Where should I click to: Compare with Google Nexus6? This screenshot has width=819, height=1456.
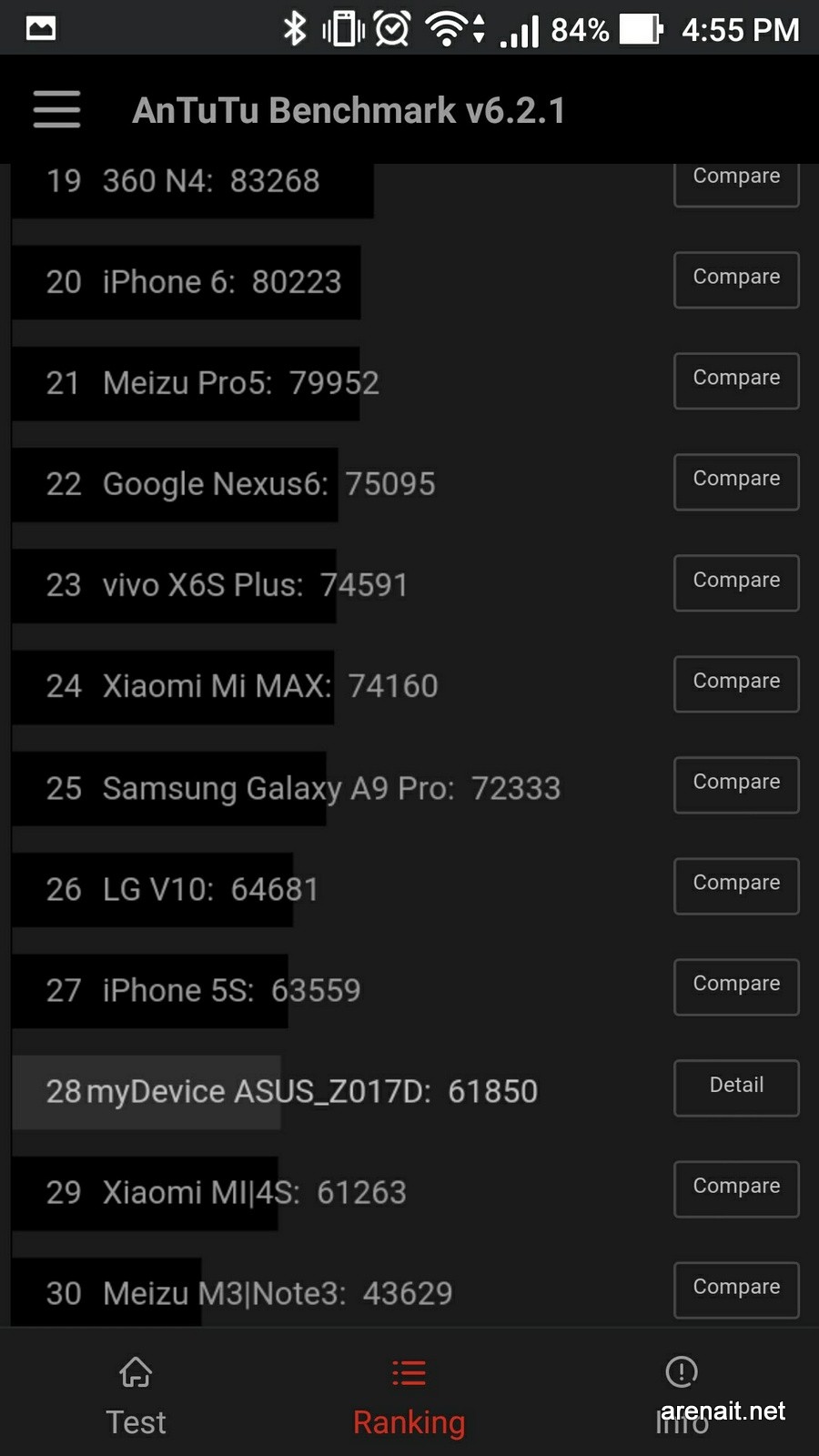736,481
